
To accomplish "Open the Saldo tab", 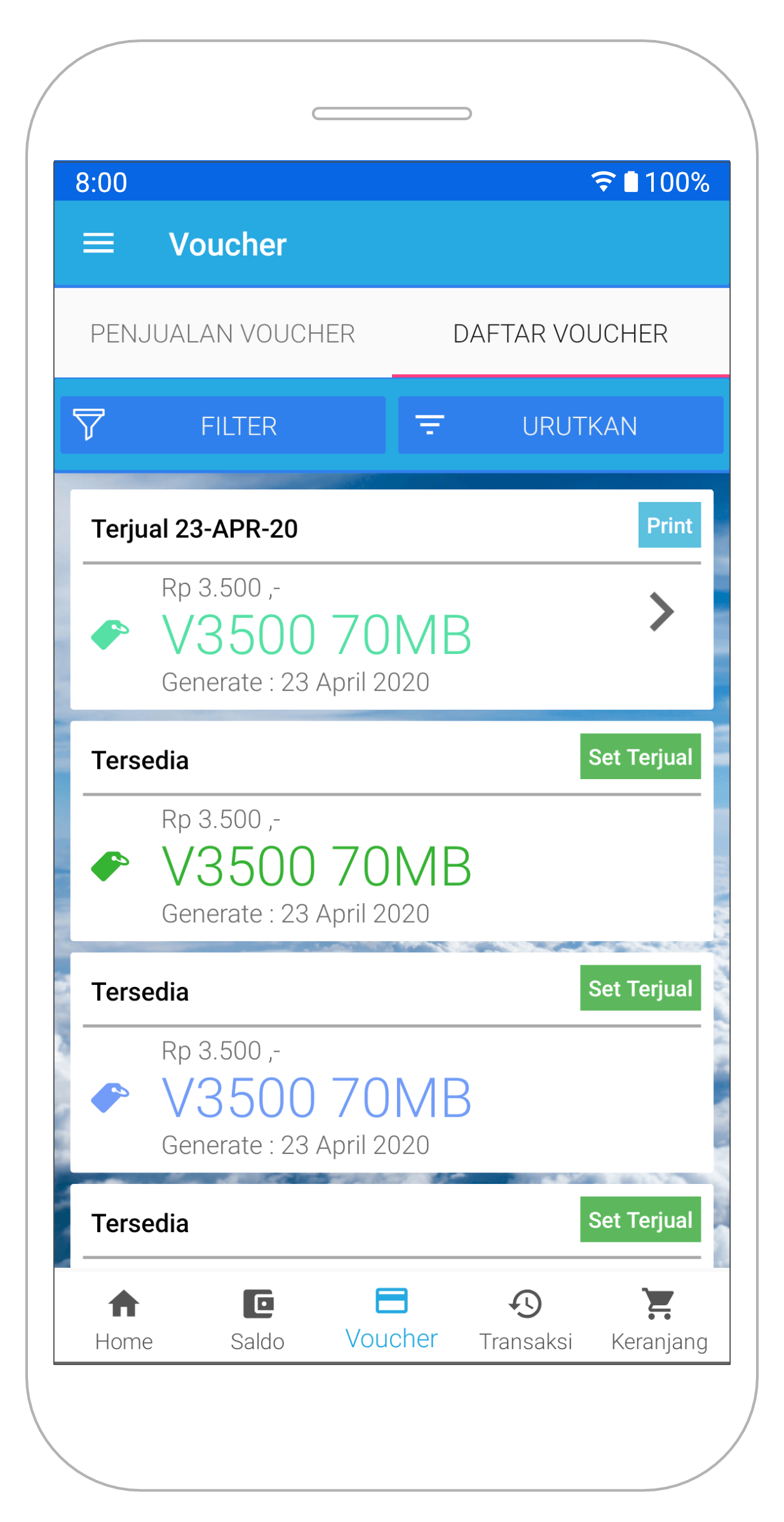I will [x=257, y=1319].
